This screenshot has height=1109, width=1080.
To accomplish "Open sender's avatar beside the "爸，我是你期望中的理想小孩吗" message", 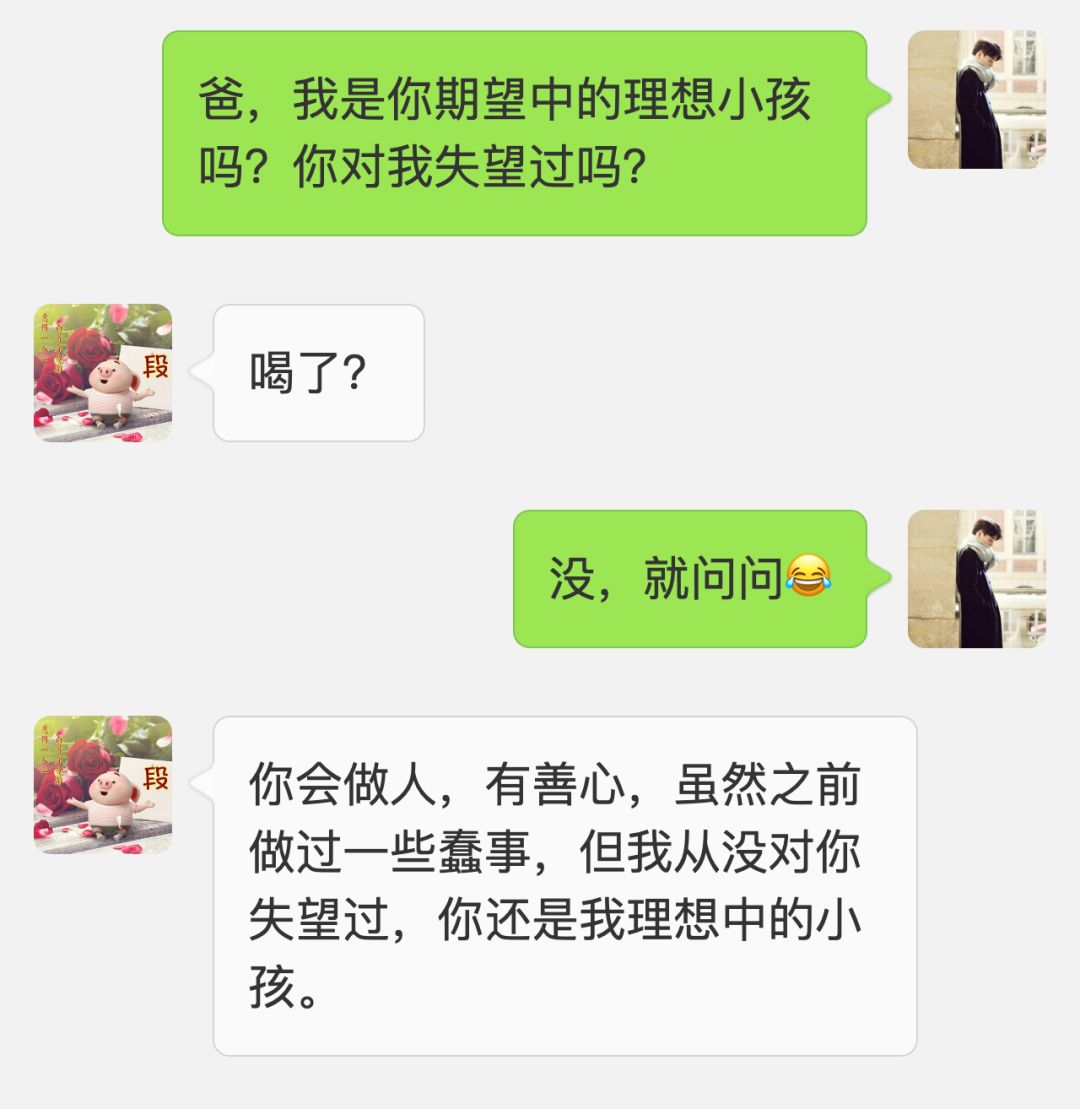I will 976,99.
